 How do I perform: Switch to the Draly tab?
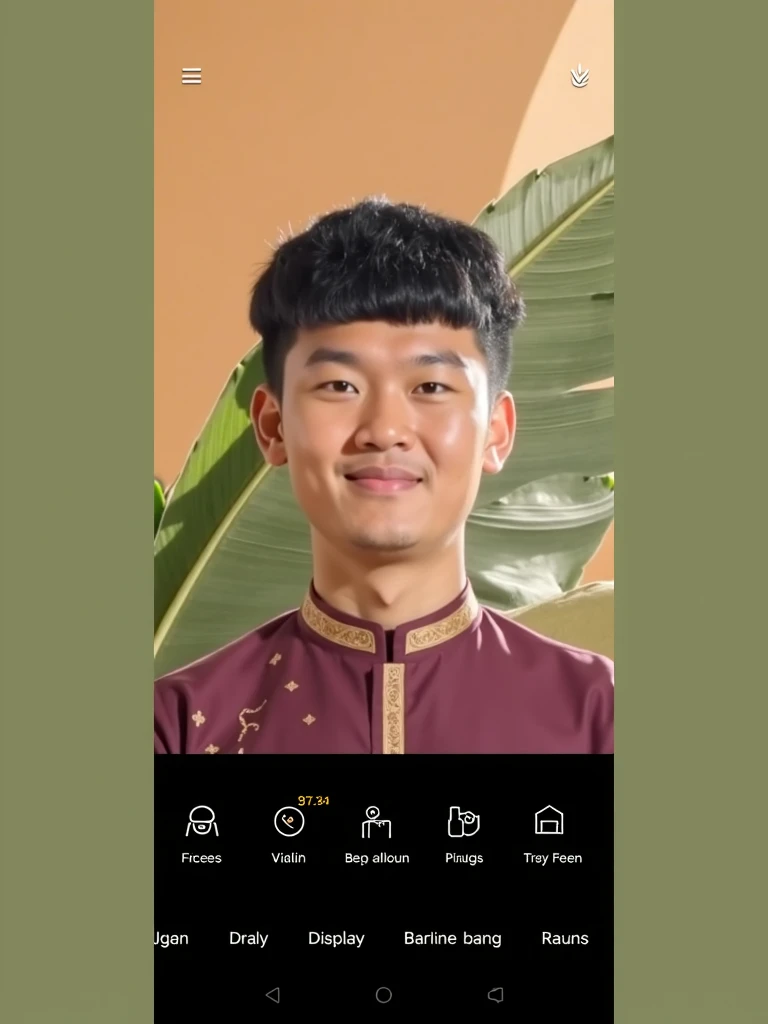[x=248, y=938]
